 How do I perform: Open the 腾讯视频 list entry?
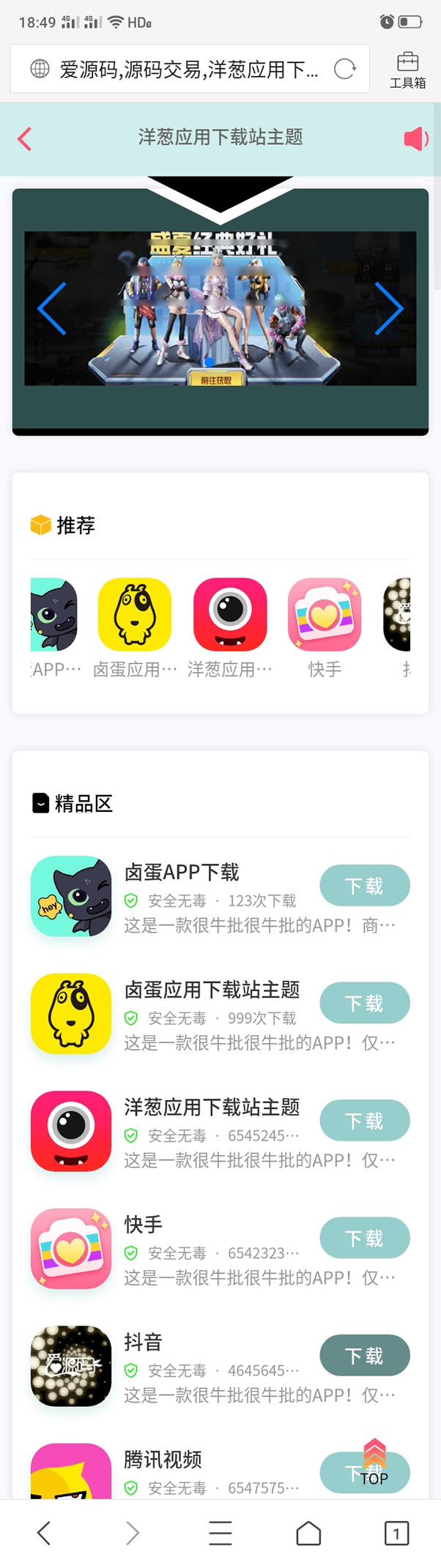[163, 1460]
